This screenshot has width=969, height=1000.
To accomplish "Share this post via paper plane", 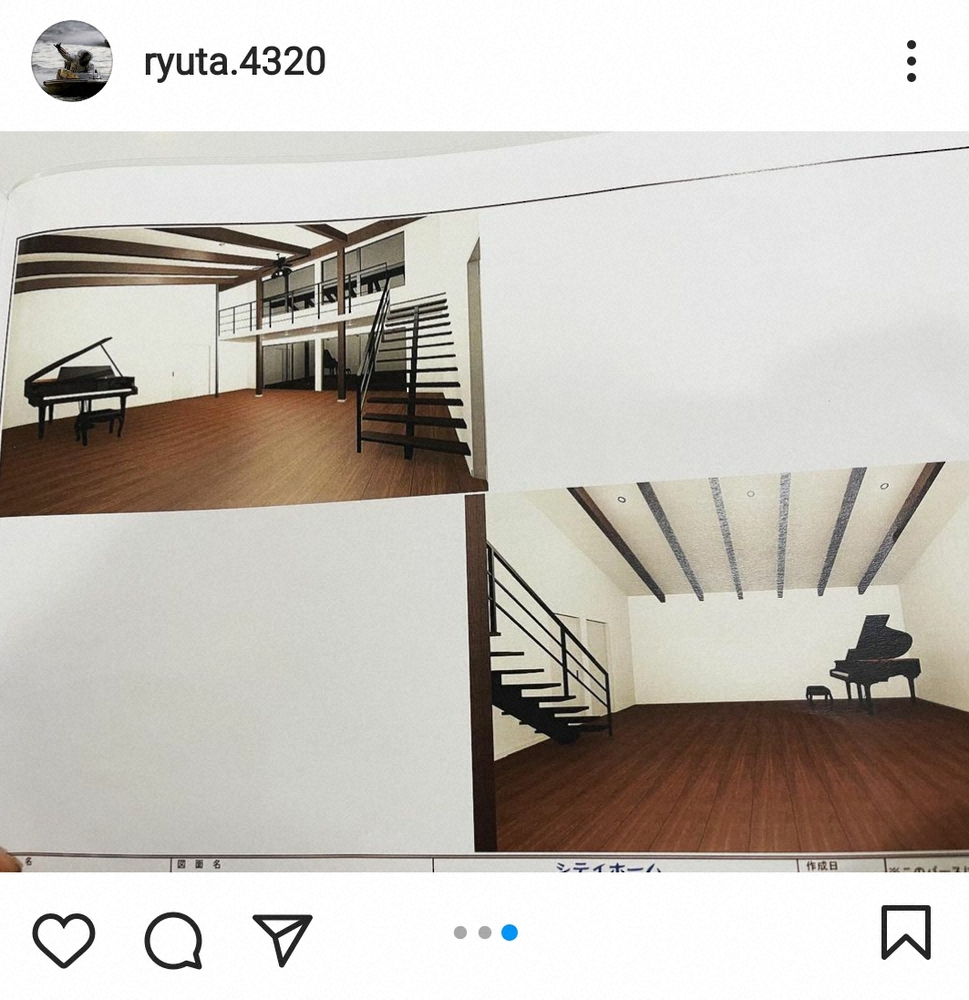I will 282,938.
